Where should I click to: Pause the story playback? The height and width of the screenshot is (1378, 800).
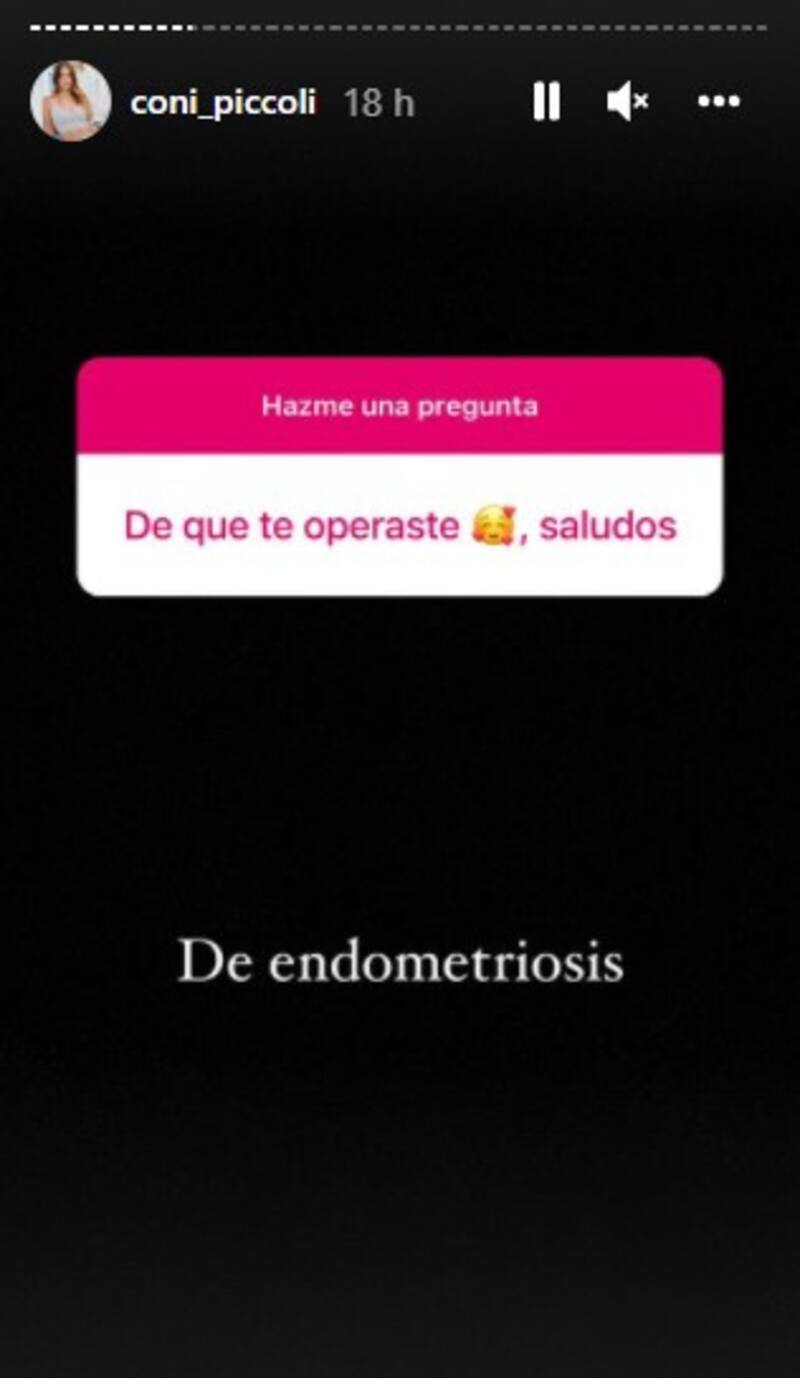click(x=546, y=101)
